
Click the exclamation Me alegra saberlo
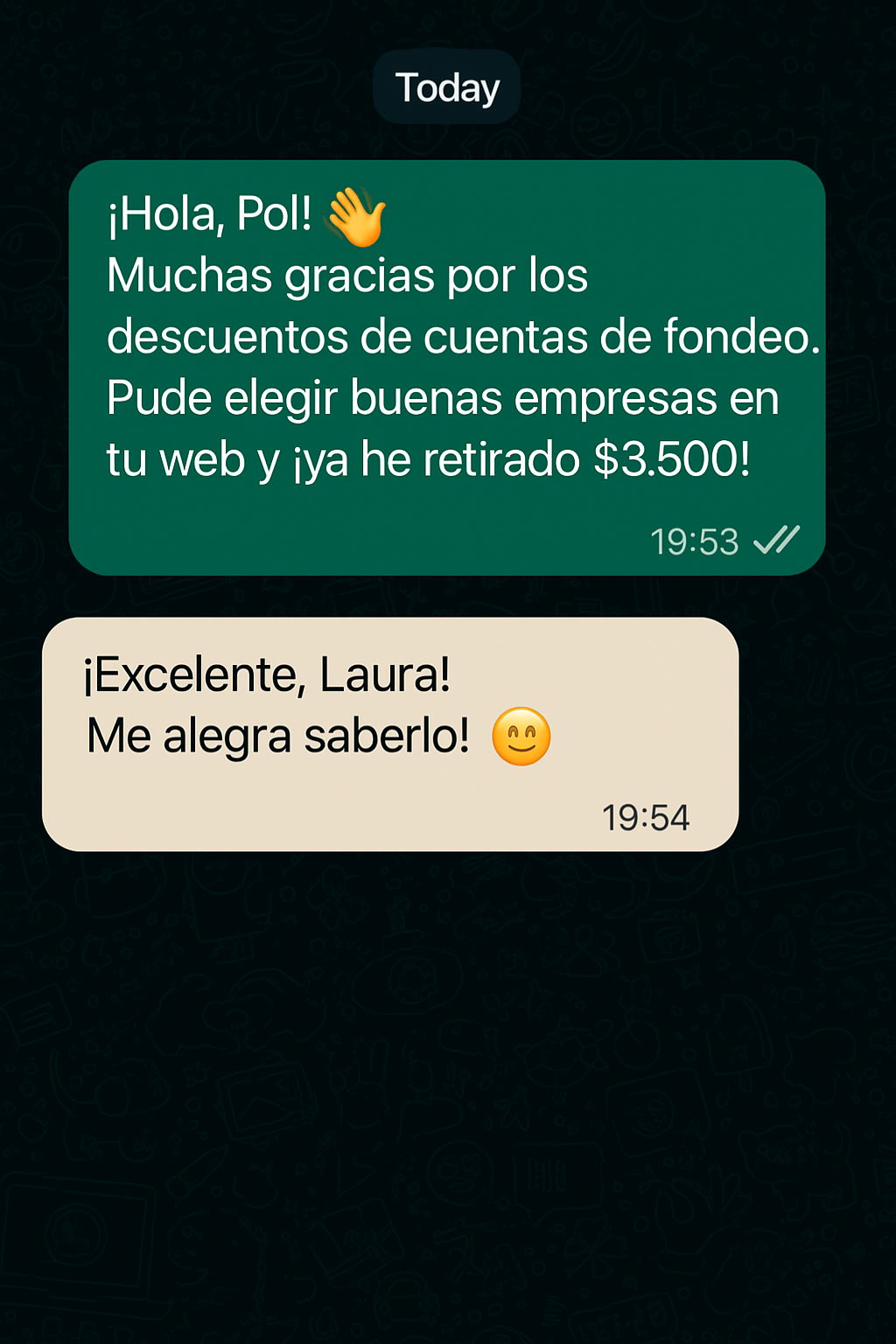(278, 735)
